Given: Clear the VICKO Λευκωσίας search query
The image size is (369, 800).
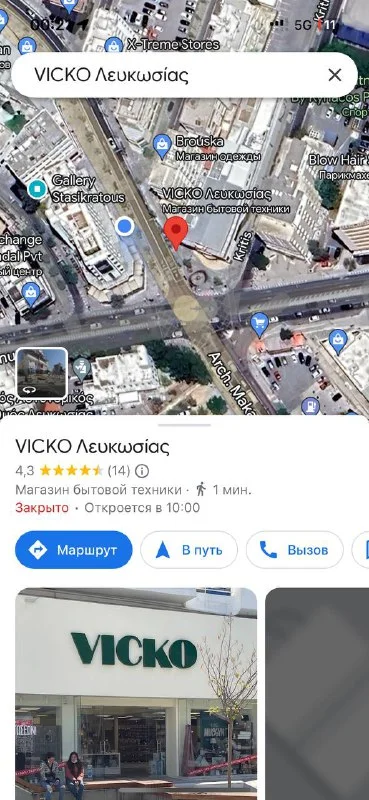Looking at the screenshot, I should point(334,76).
